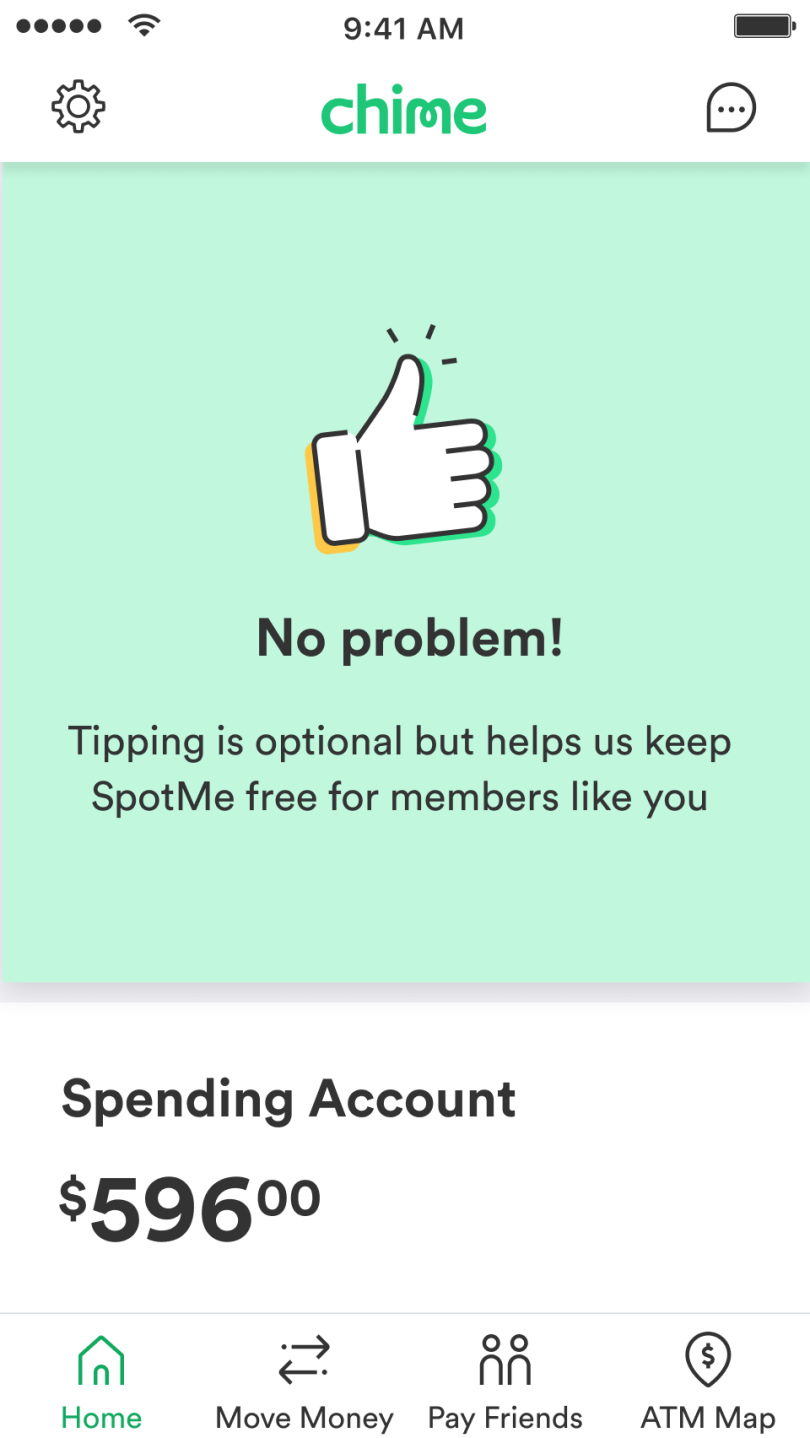This screenshot has height=1438, width=810.
Task: Switch to the Move Money tab
Action: point(304,1382)
